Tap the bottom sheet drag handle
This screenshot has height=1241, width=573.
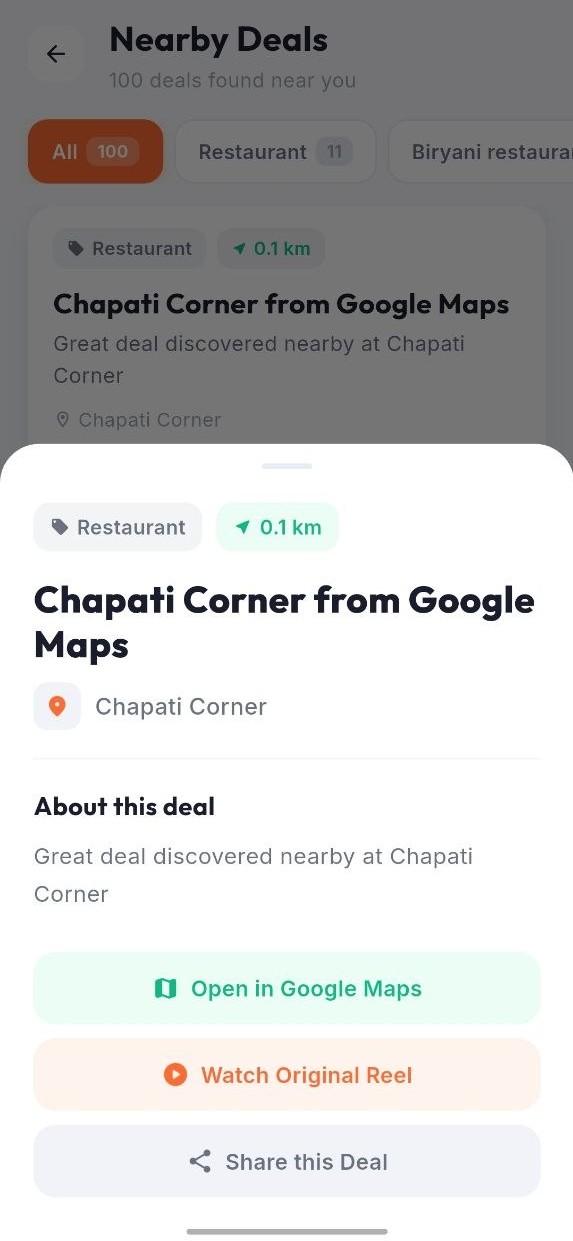pyautogui.click(x=287, y=466)
